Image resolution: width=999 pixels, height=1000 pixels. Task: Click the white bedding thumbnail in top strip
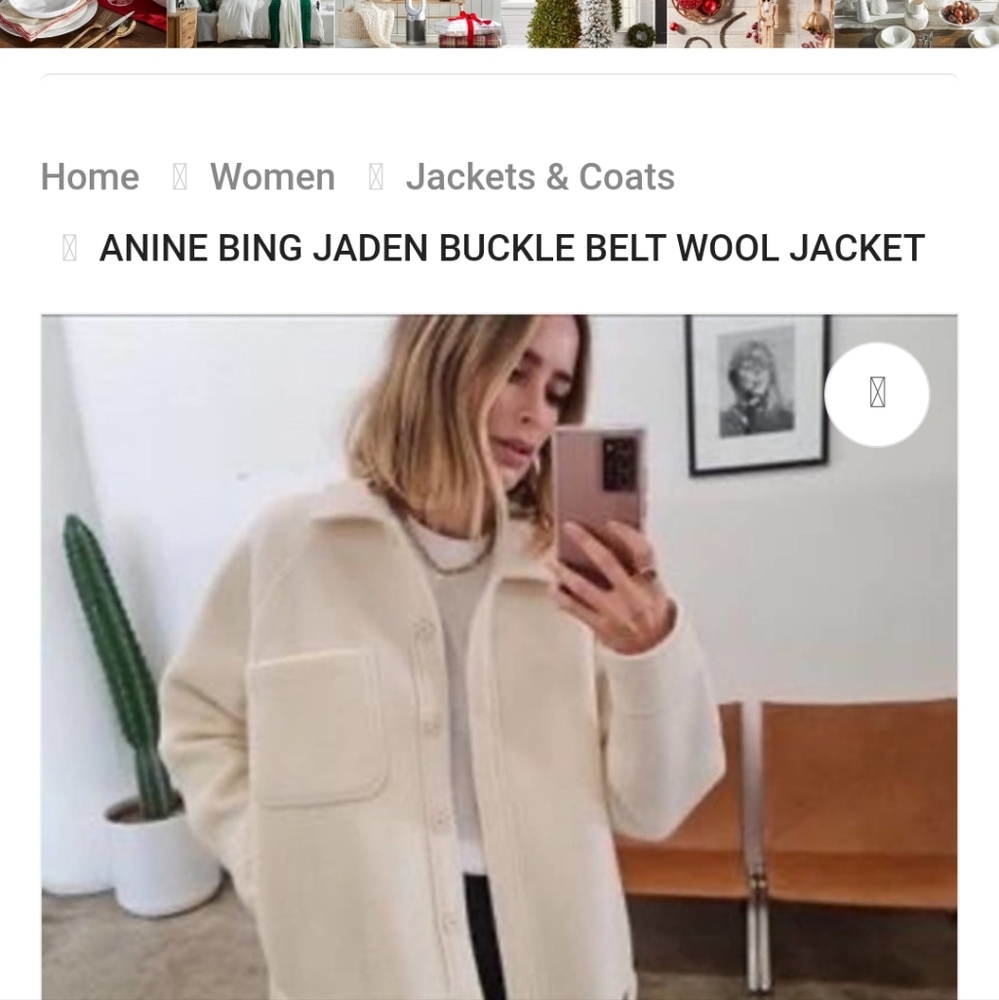(250, 25)
